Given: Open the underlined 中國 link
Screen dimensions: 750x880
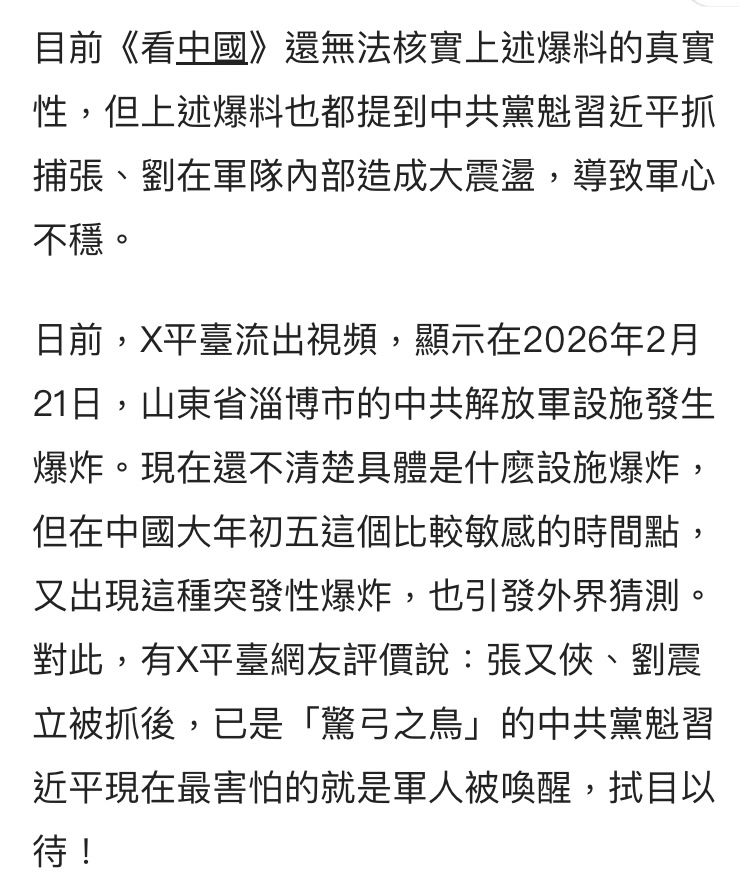Looking at the screenshot, I should click(x=212, y=48).
